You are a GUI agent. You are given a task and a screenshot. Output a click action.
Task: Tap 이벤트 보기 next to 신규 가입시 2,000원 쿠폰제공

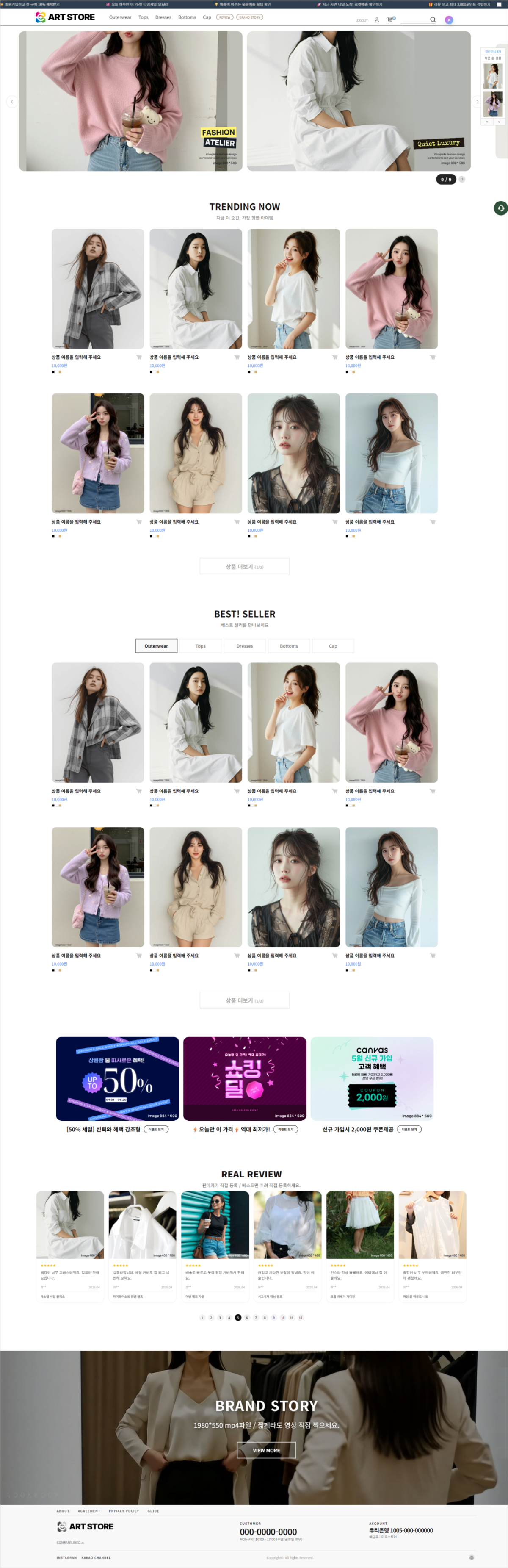pos(409,1129)
